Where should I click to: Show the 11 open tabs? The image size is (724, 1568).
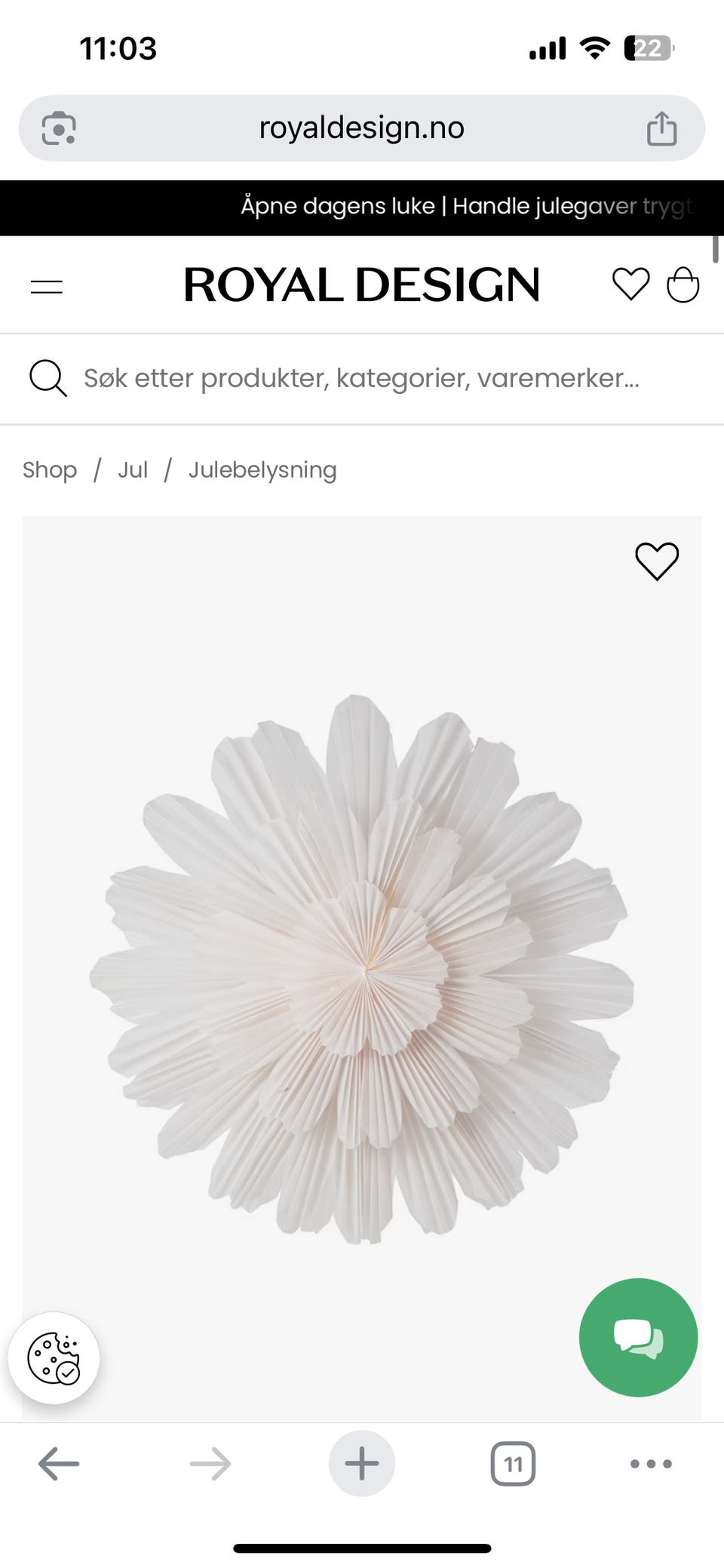pos(513,1464)
